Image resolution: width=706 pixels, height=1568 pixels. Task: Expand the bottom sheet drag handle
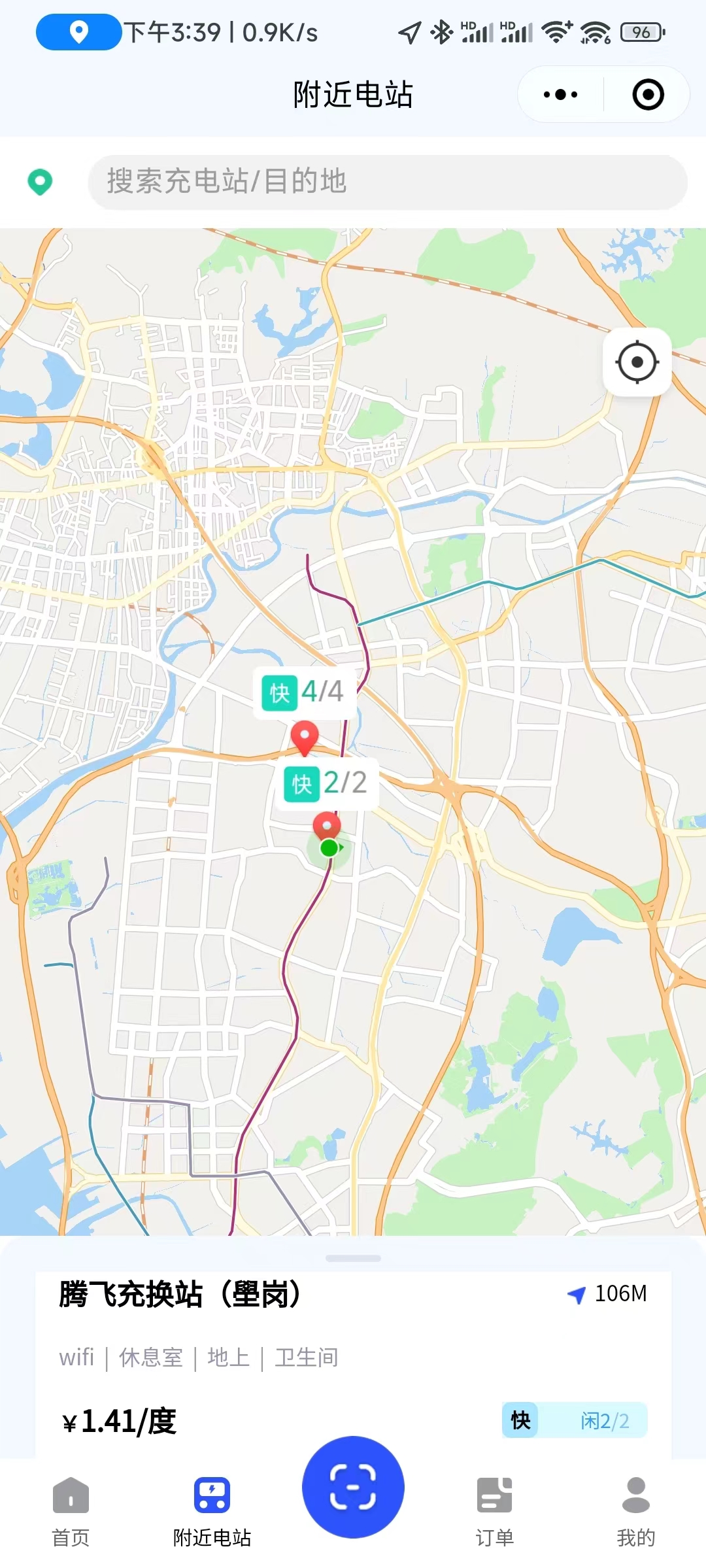tap(353, 1258)
